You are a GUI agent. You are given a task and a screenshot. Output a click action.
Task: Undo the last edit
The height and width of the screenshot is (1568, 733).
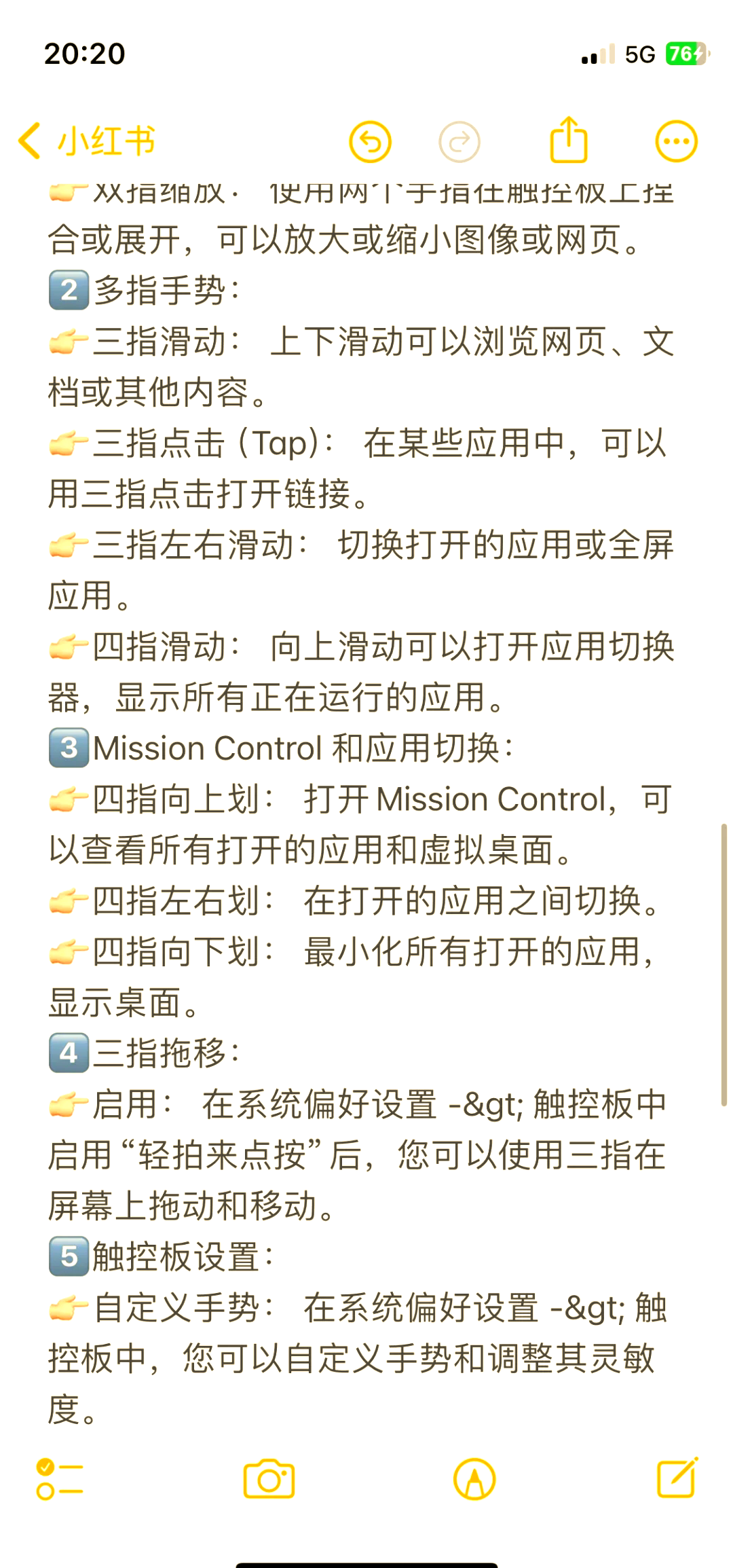click(x=370, y=142)
